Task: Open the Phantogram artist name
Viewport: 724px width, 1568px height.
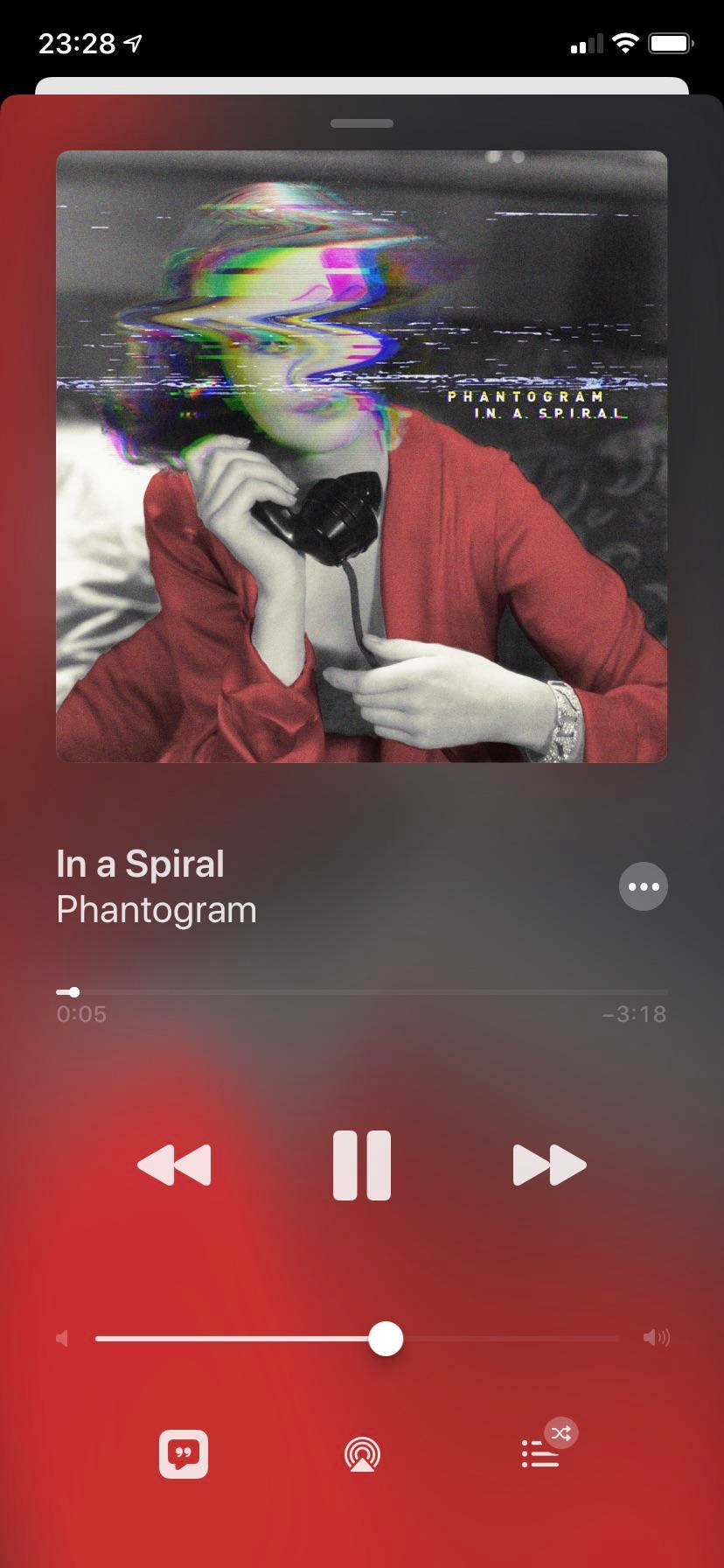Action: [x=156, y=909]
